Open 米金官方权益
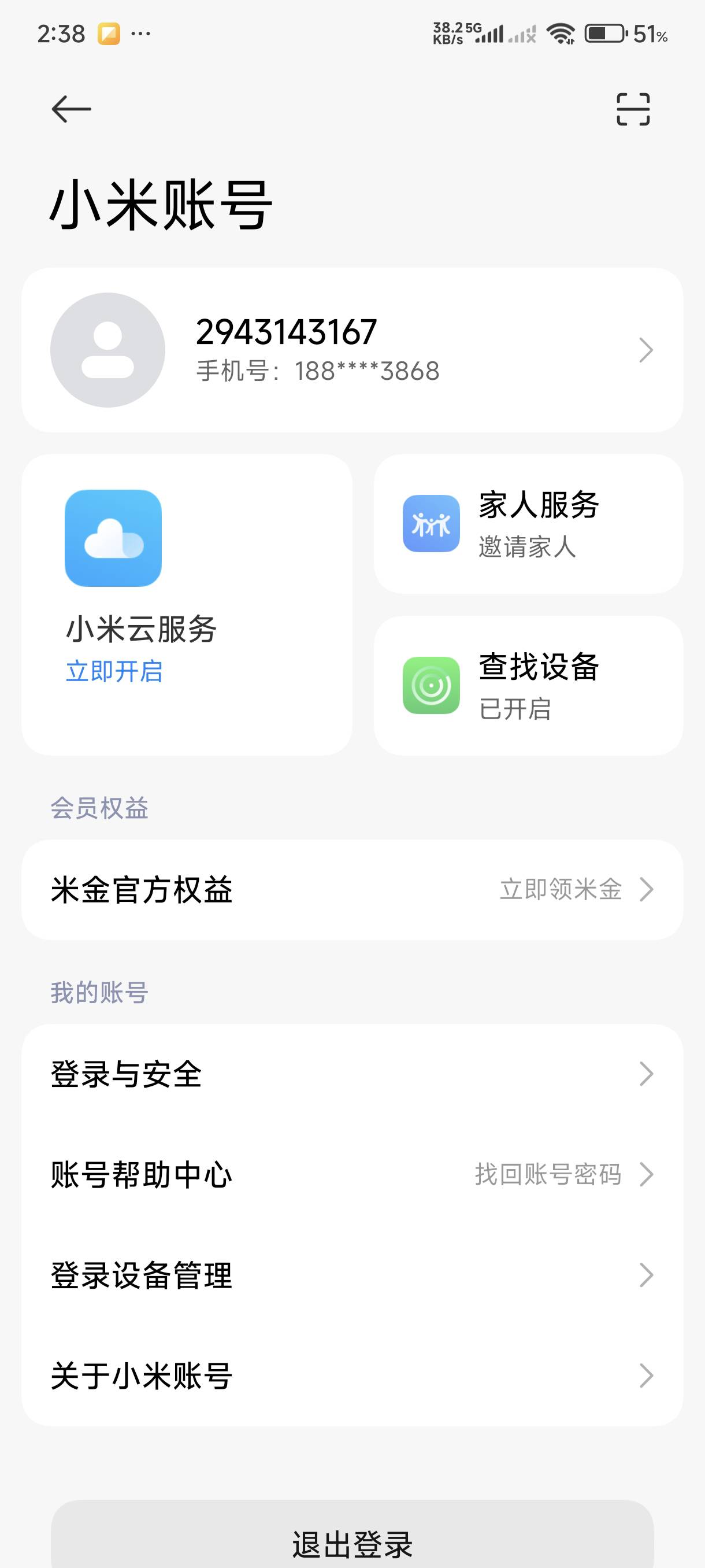This screenshot has height=1568, width=705. click(x=352, y=889)
